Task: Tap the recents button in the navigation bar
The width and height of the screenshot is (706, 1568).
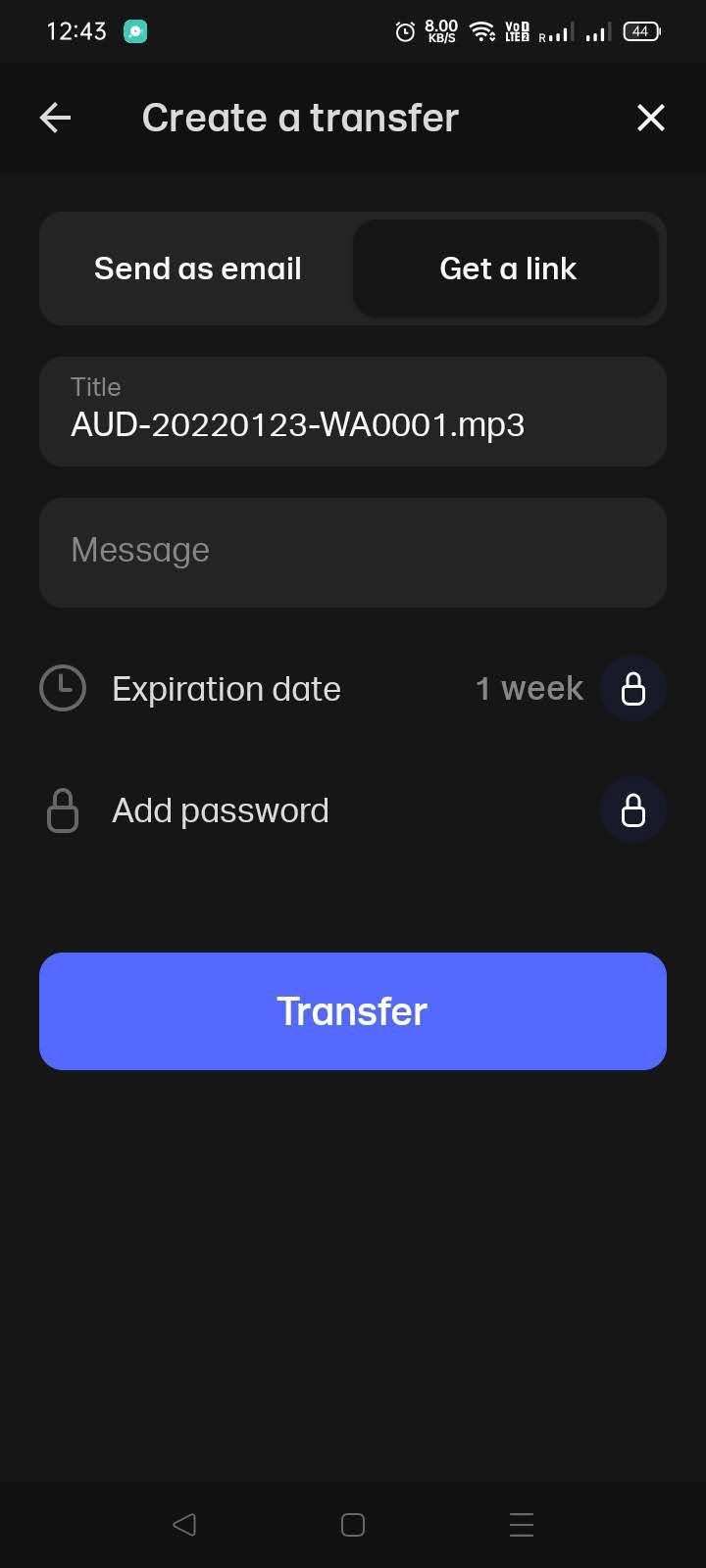Action: click(x=521, y=1525)
